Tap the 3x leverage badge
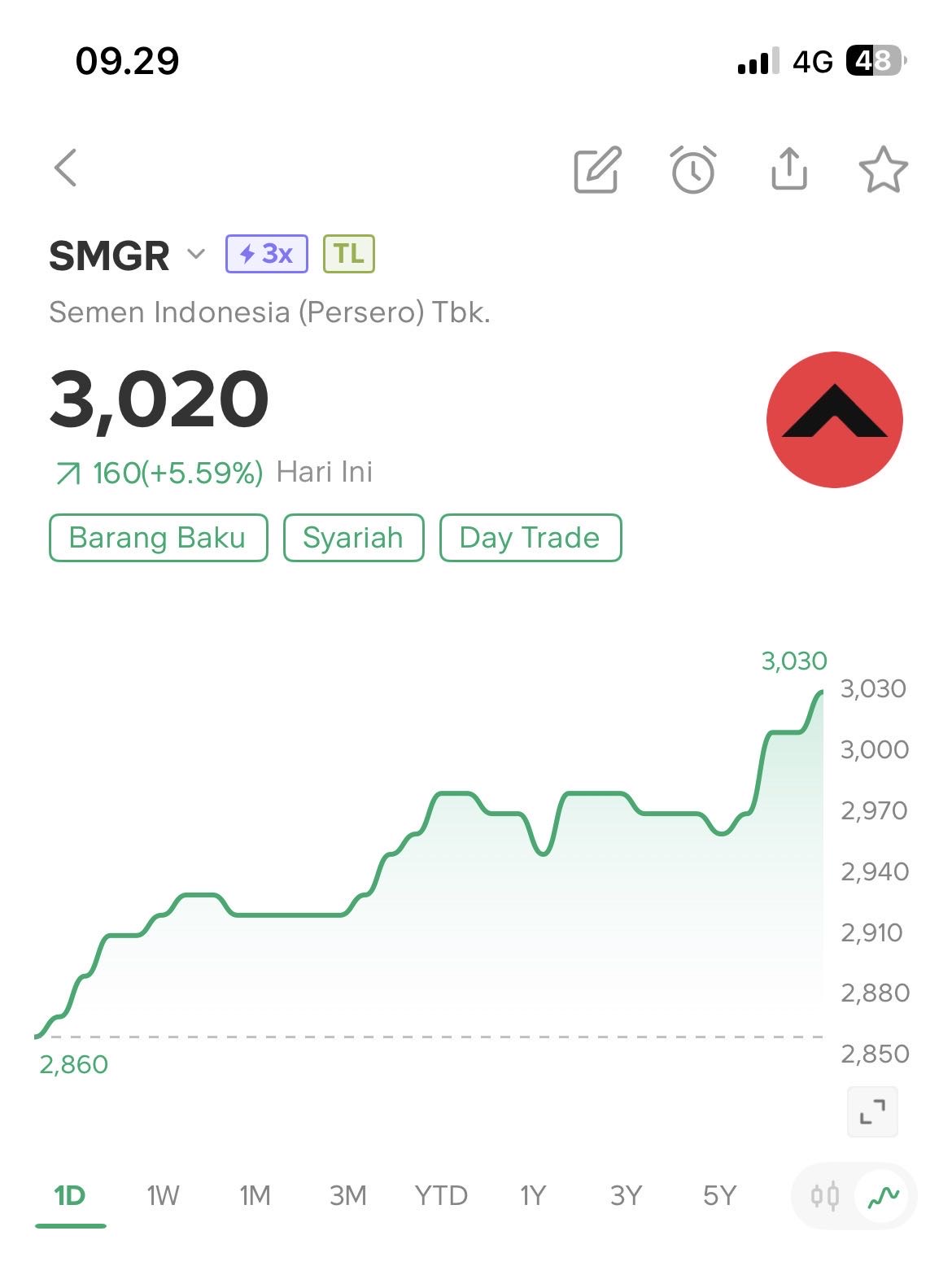Viewport: 952px width, 1266px height. (267, 254)
